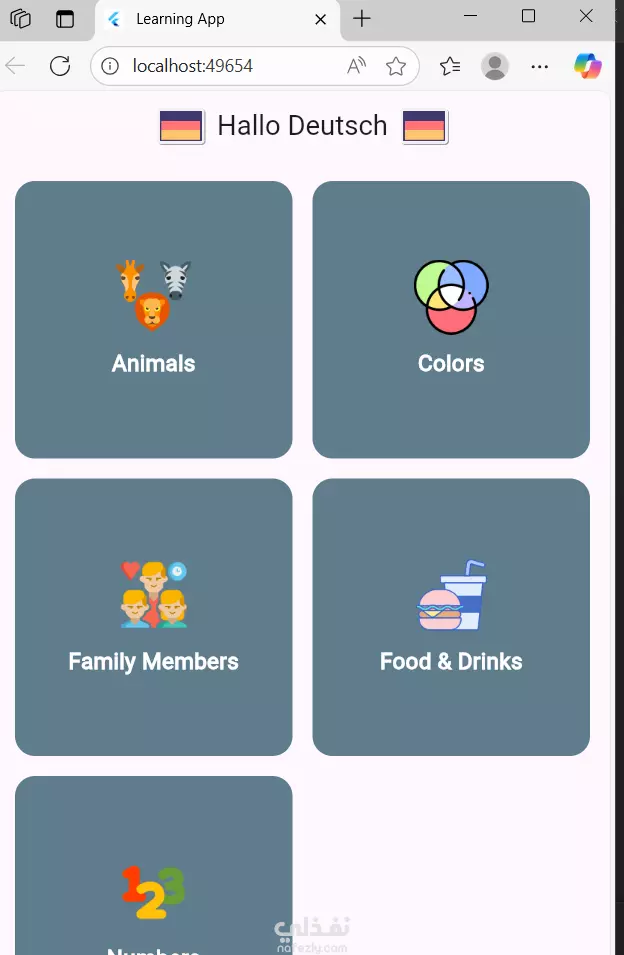Open the Colors category card
Image resolution: width=624 pixels, height=955 pixels.
coord(451,319)
